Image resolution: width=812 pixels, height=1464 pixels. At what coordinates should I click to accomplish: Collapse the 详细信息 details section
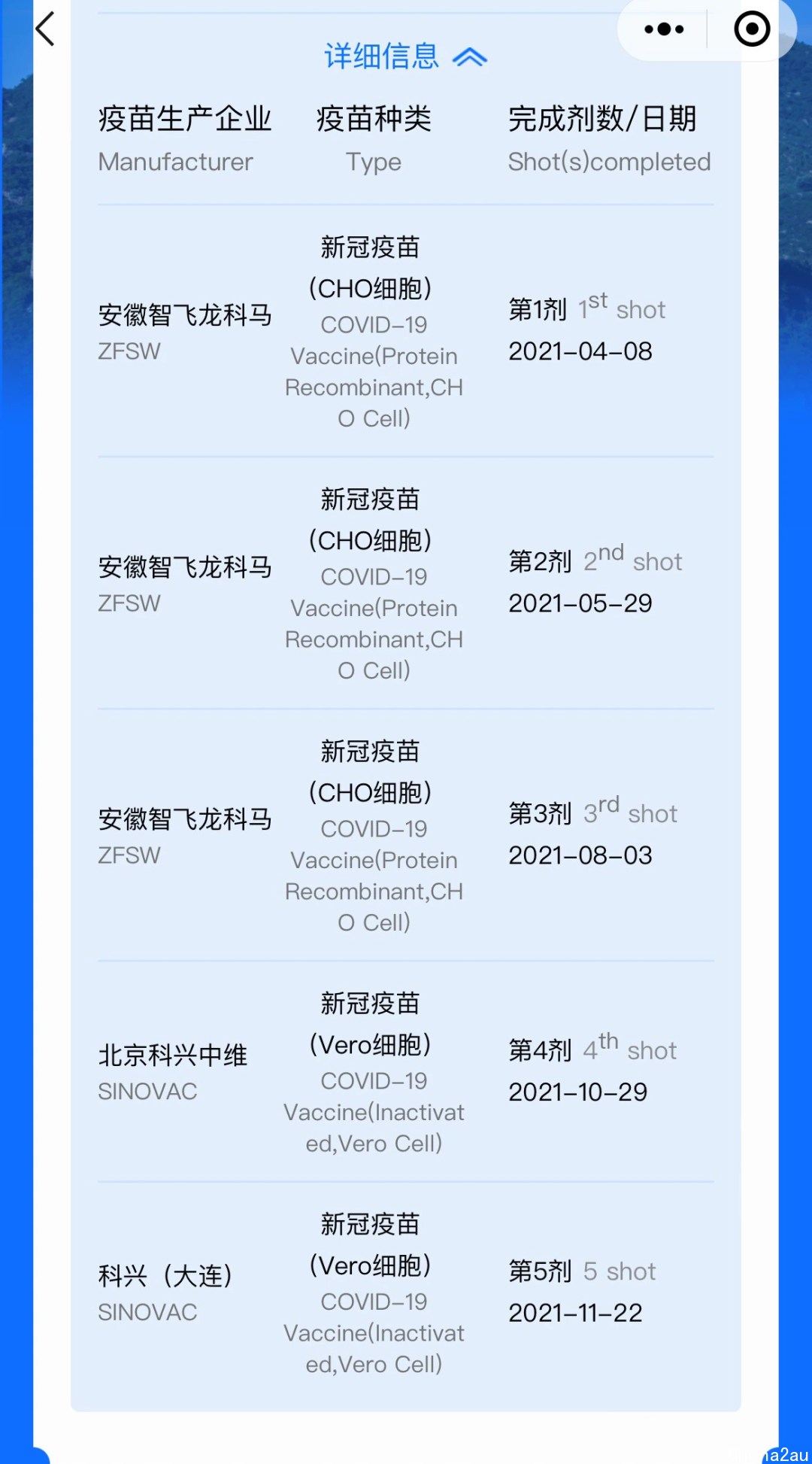(405, 56)
